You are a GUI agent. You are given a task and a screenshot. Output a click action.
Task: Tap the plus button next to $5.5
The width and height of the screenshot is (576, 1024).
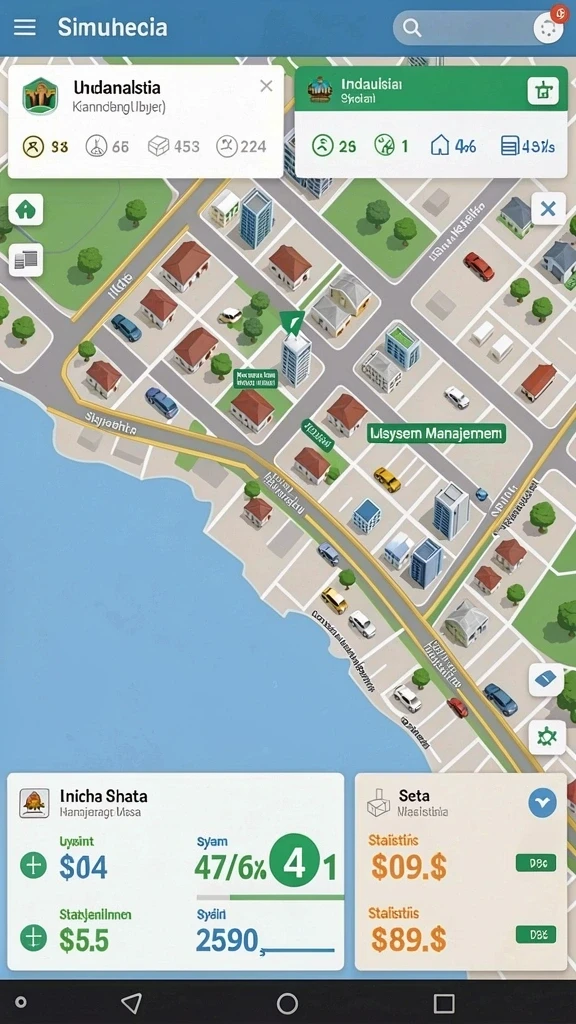tap(33, 938)
